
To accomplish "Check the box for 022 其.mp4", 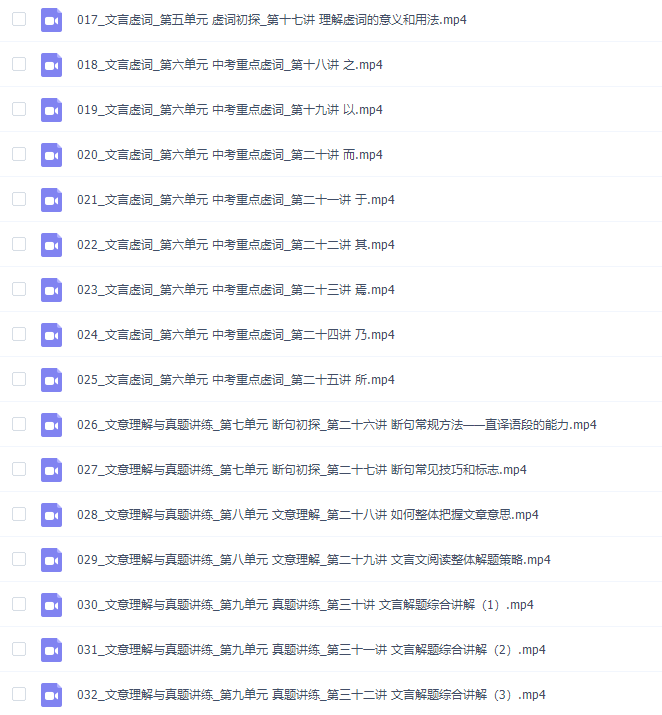I will [x=19, y=244].
